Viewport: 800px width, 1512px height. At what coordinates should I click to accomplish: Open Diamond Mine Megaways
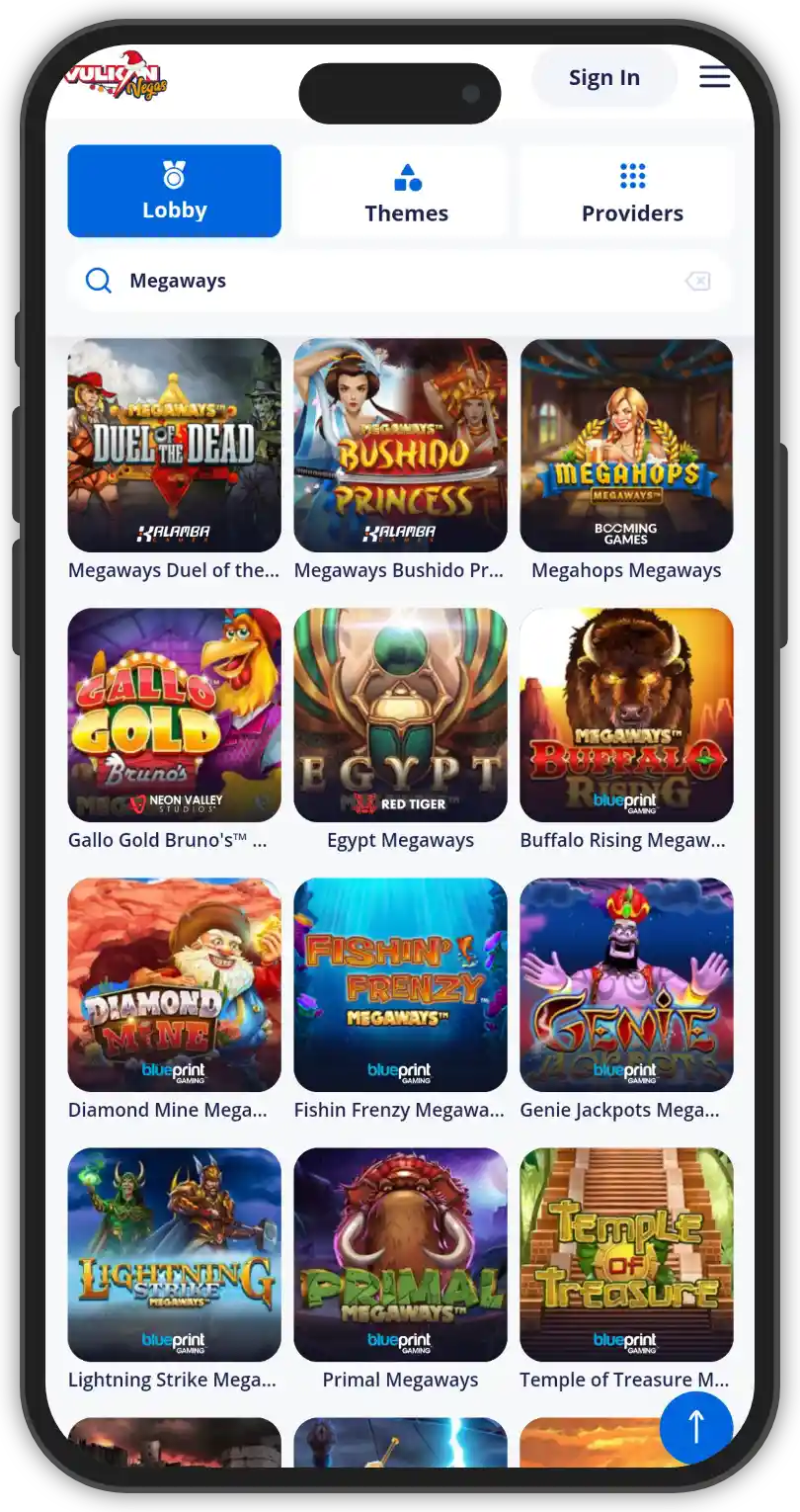[x=174, y=984]
